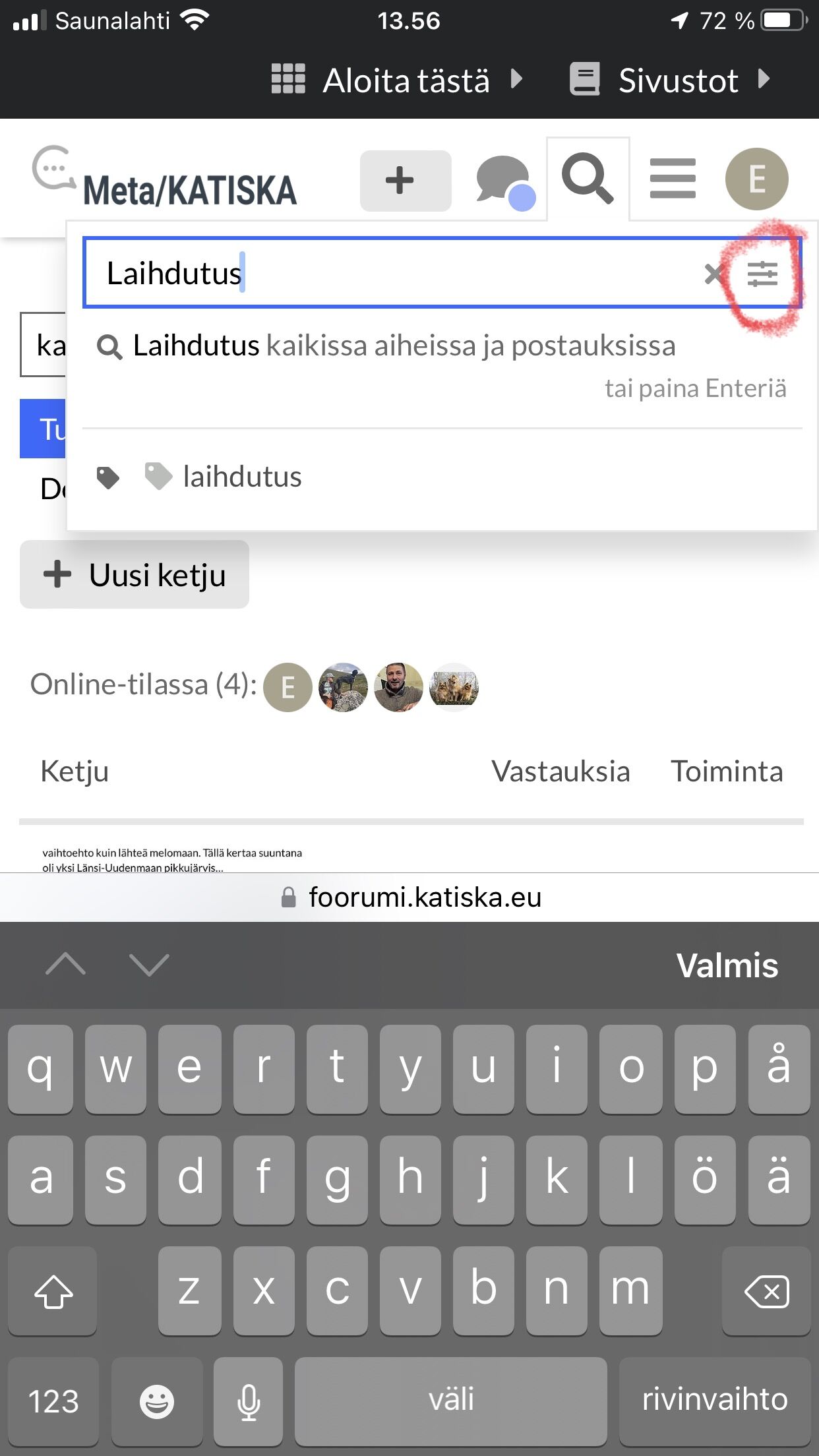Search Laihdutus in all topics and posts
Image resolution: width=819 pixels, height=1456 pixels.
404,346
